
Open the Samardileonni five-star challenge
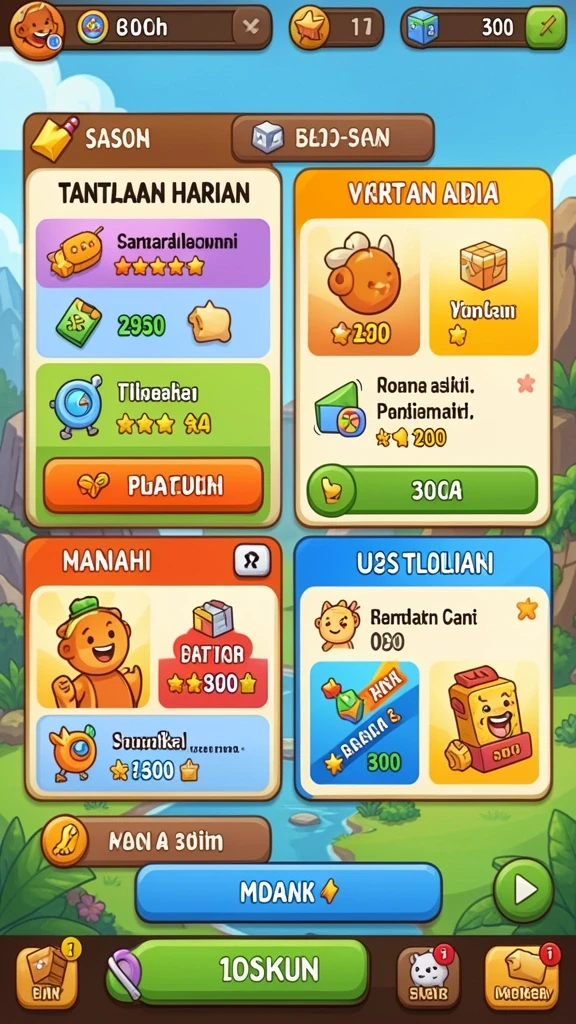coord(153,253)
